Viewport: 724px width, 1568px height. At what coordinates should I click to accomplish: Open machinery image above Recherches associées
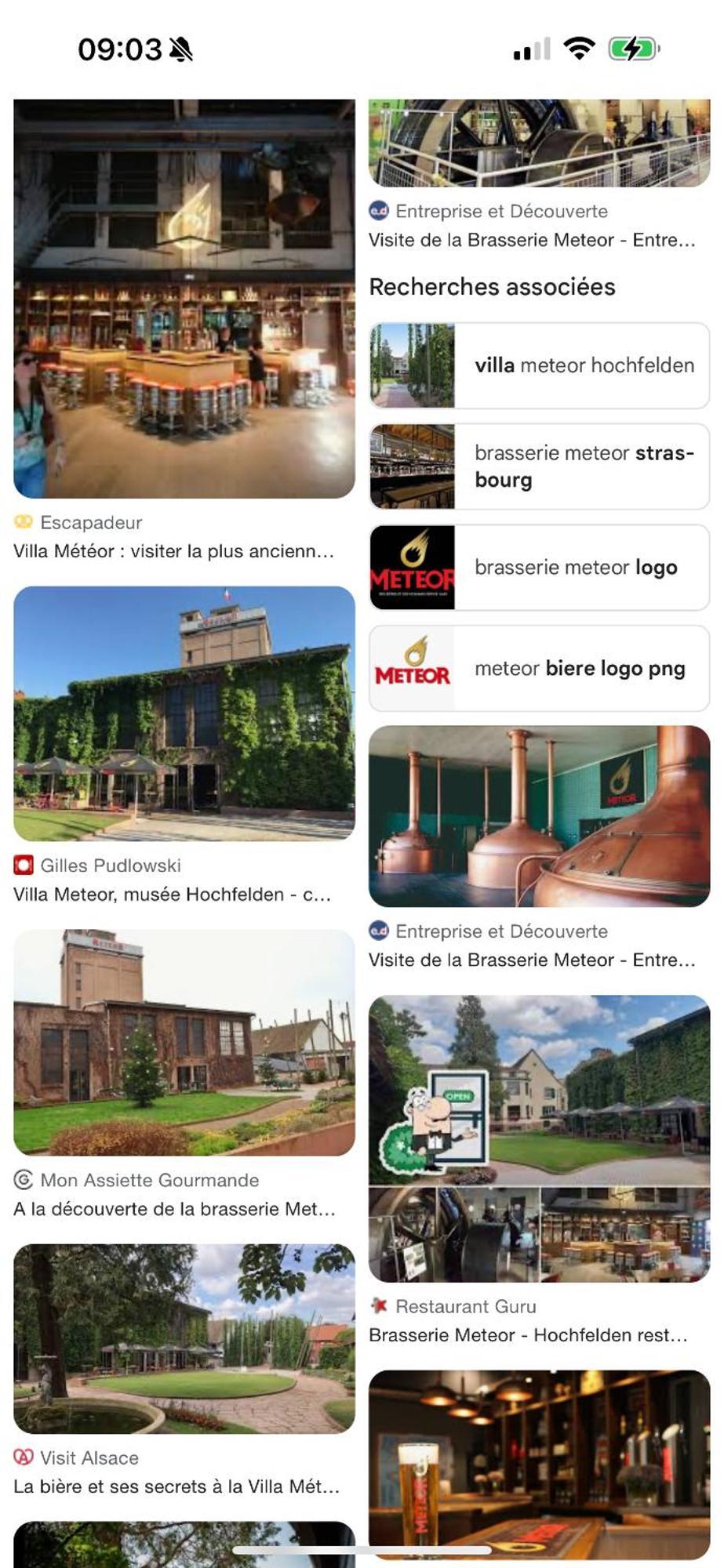click(539, 142)
